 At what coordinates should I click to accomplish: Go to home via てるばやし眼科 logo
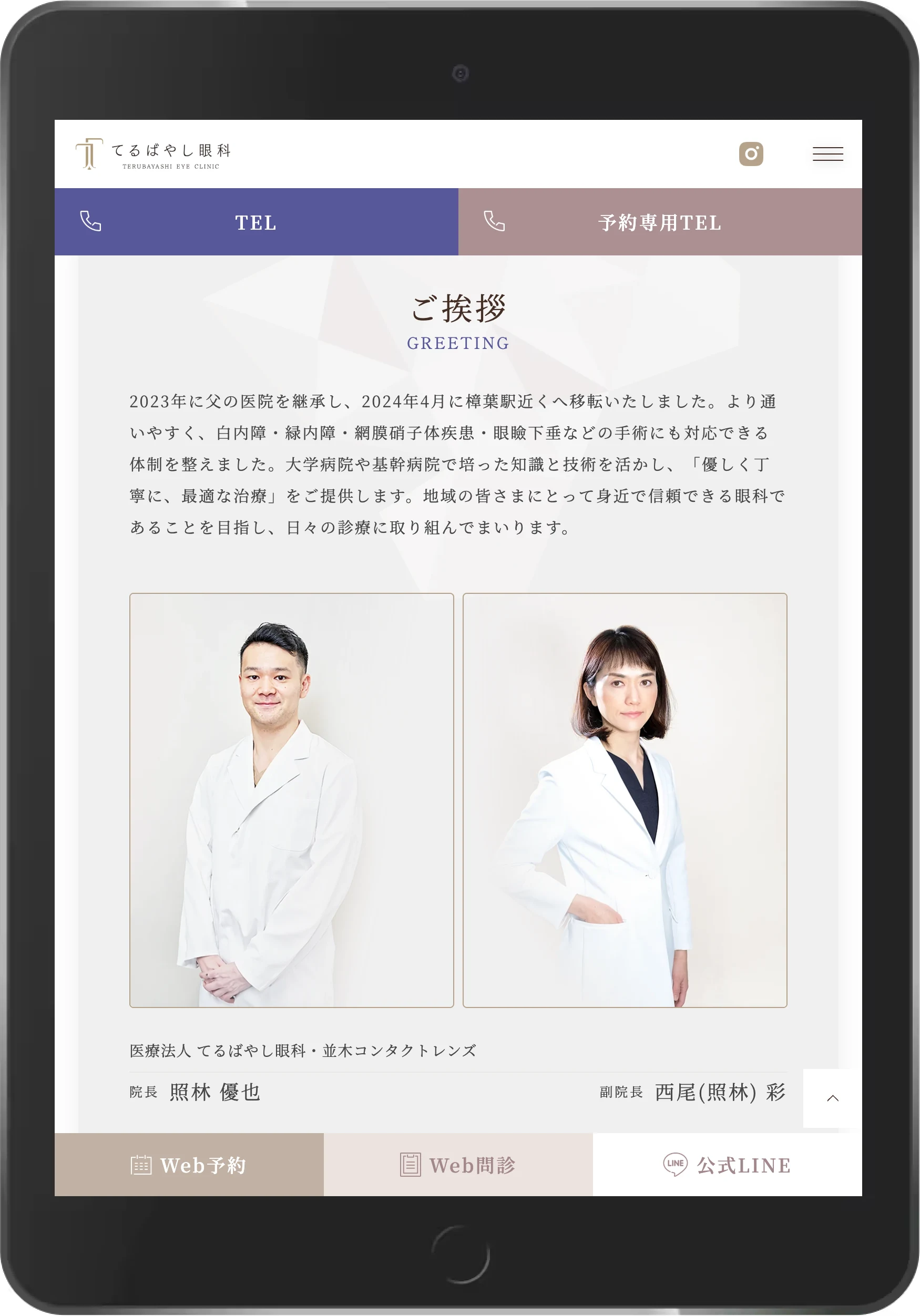[154, 153]
